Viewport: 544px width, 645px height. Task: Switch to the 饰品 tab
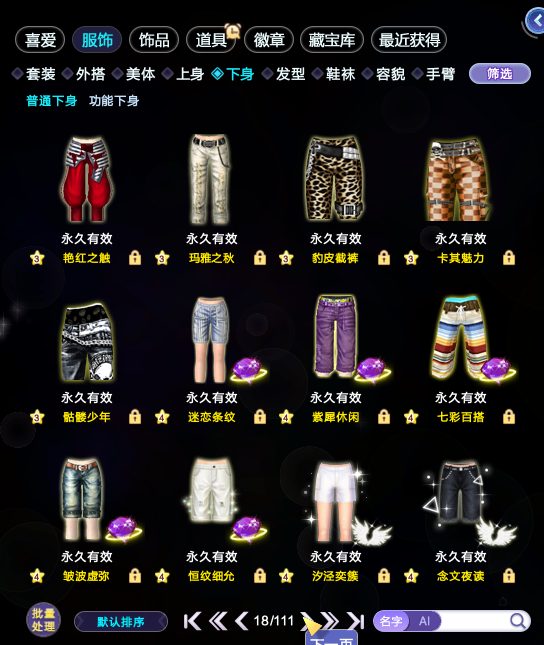coord(154,40)
